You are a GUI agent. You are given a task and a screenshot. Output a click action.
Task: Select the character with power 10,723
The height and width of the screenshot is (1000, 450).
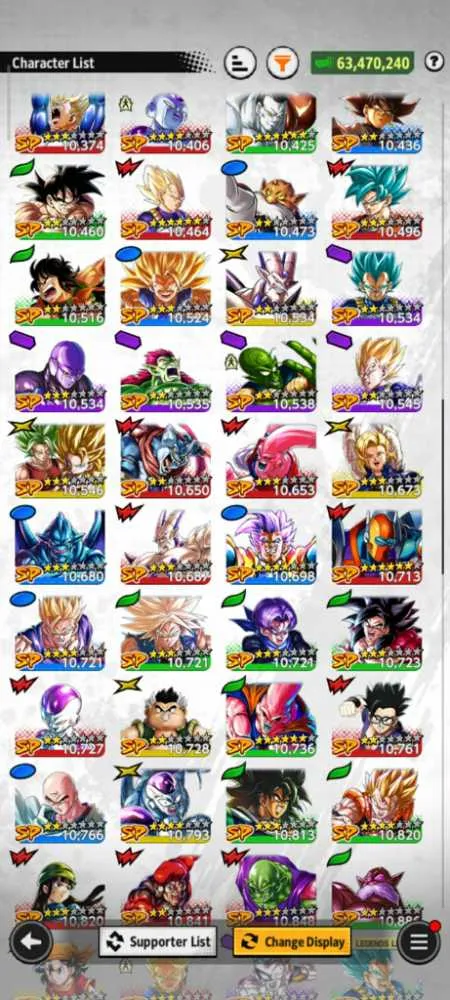377,633
